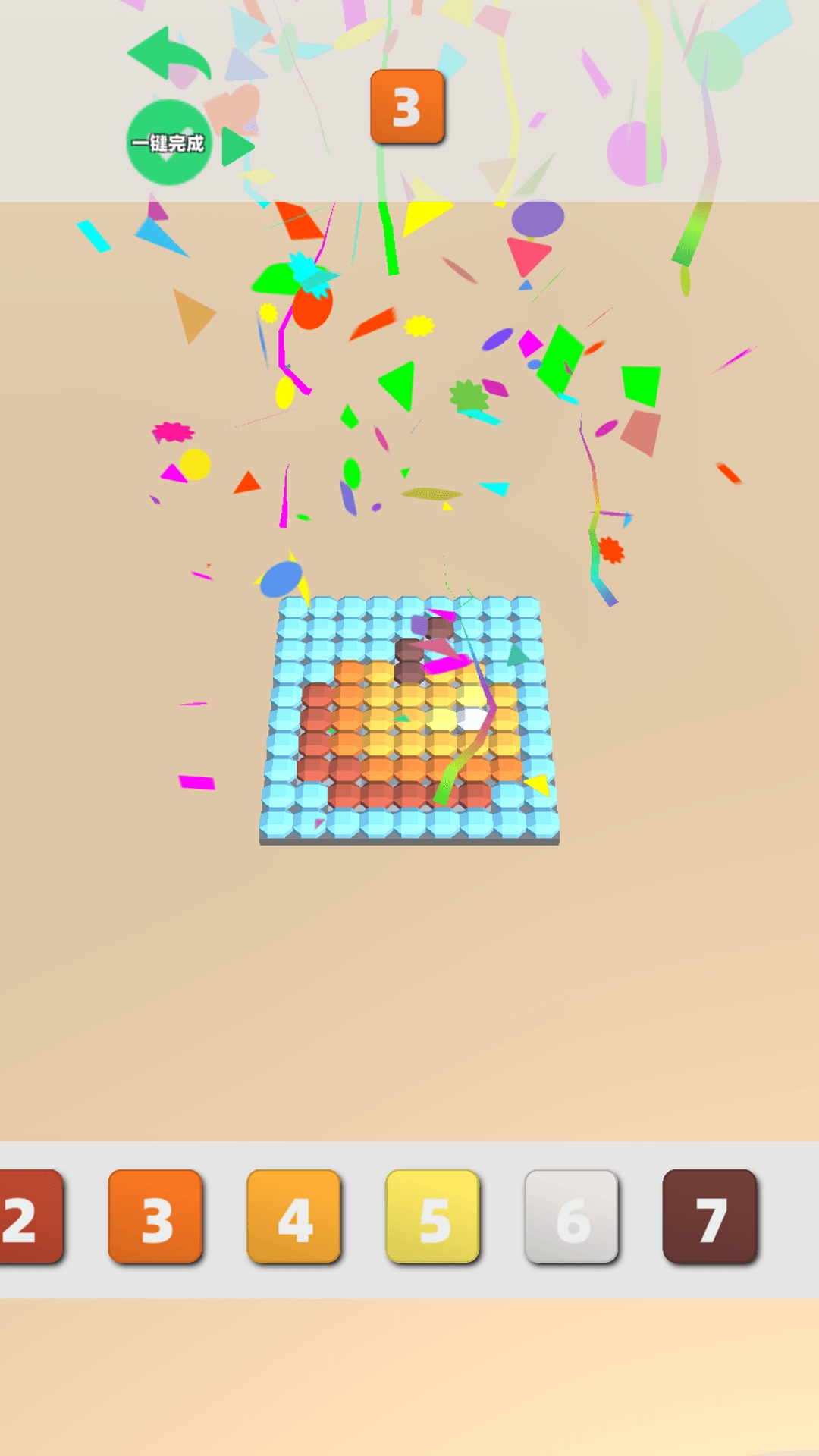Image resolution: width=819 pixels, height=1456 pixels.
Task: Tap the 一键完成 auto-complete button
Action: tap(168, 143)
